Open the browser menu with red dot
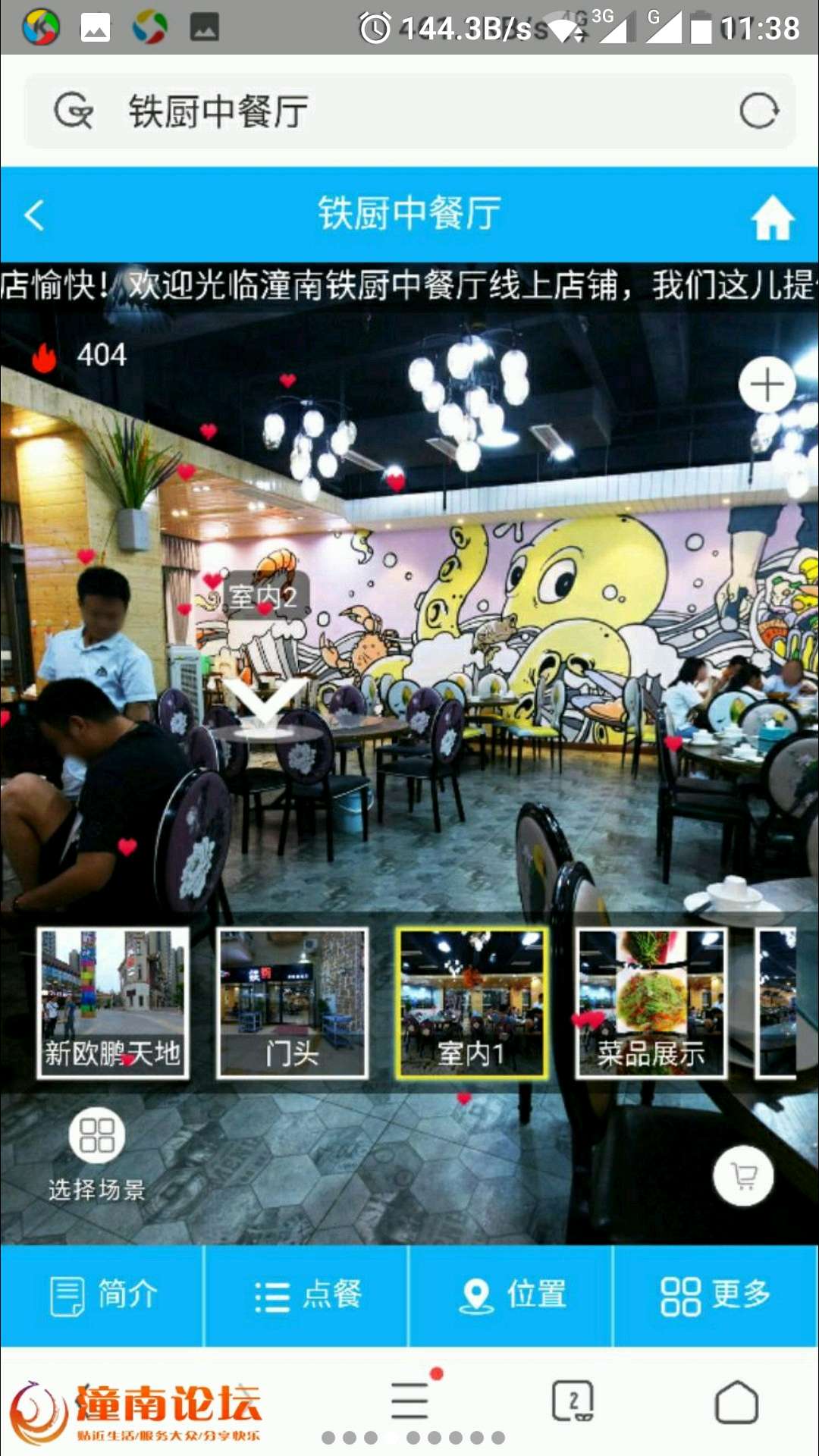This screenshot has width=819, height=1456. click(411, 1400)
